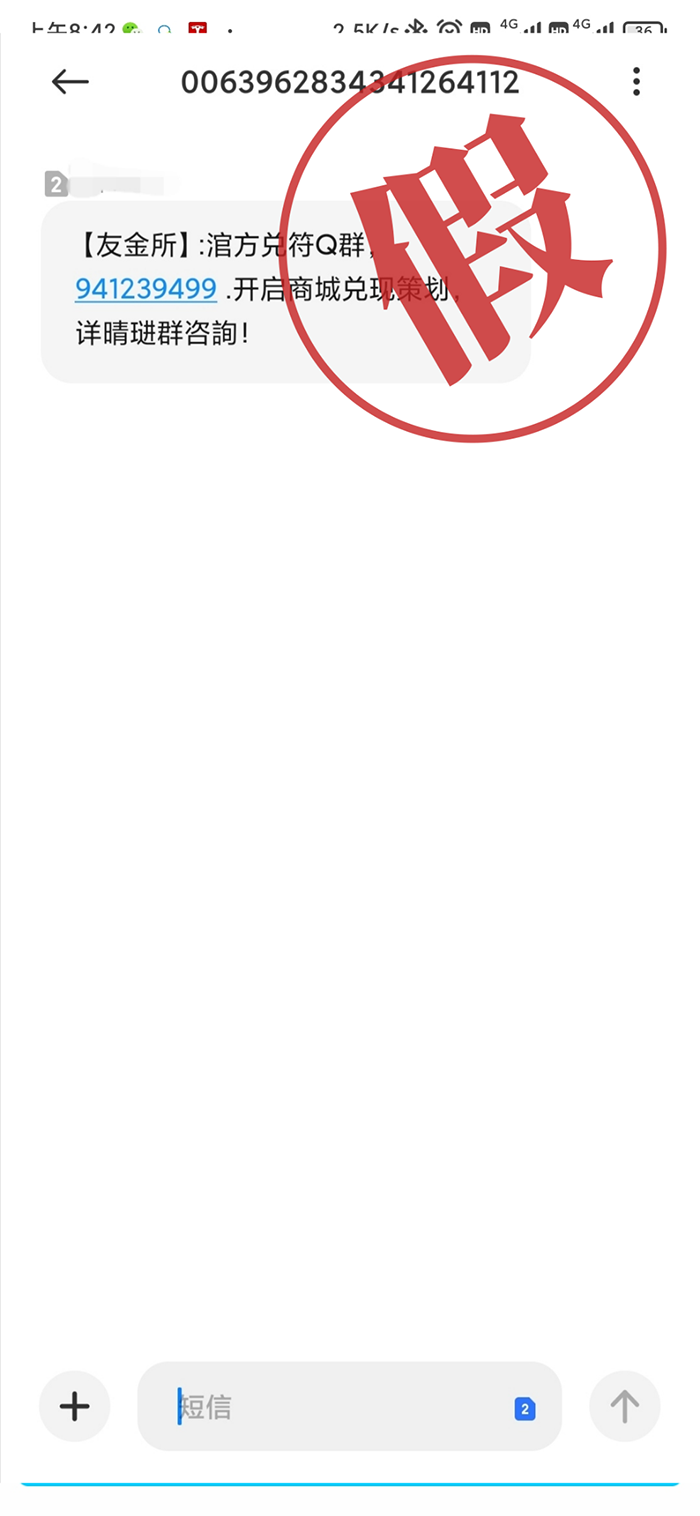Open the plus attachment button
Screen dimensions: 700x1516
tap(74, 1406)
